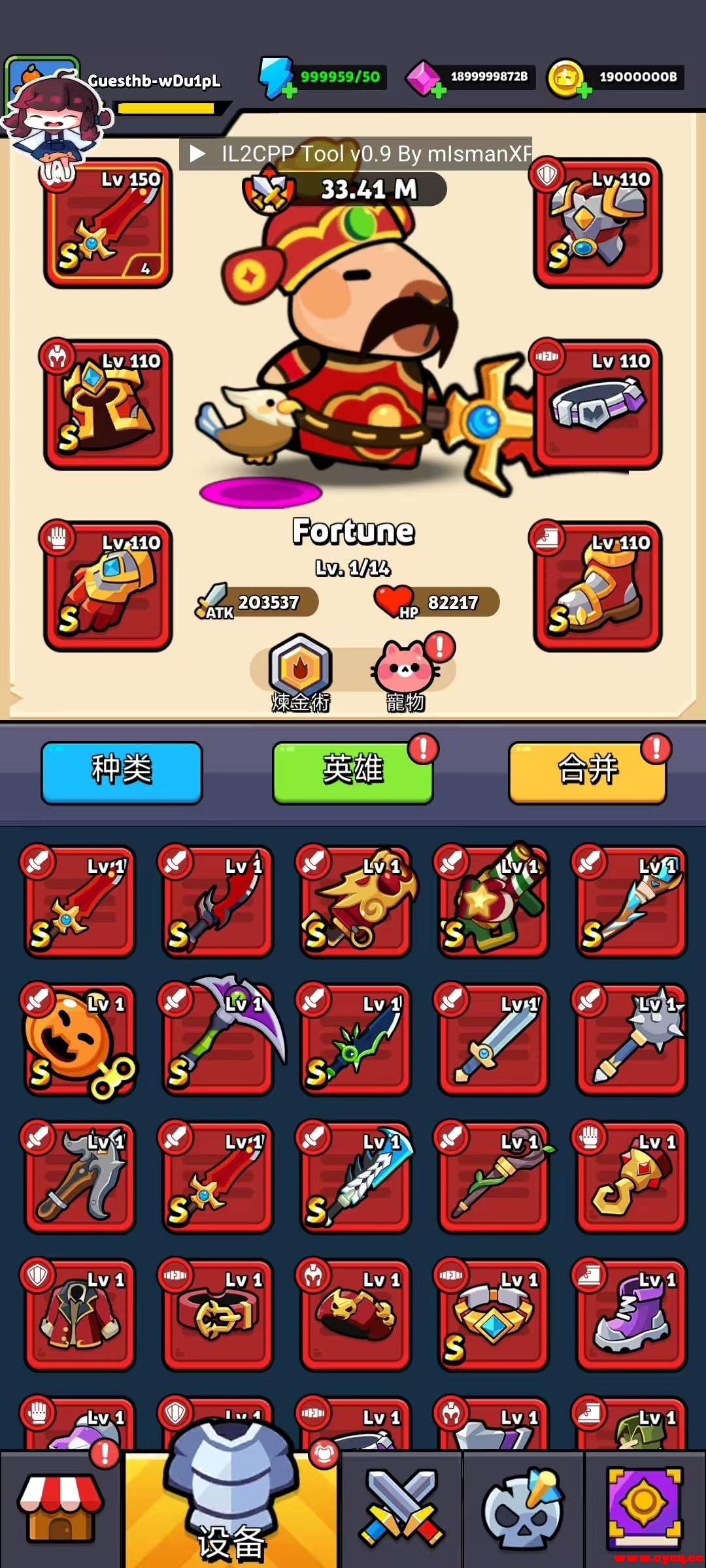Select the equipped Lv 110 chest armor
This screenshot has height=1568, width=706.
(598, 223)
